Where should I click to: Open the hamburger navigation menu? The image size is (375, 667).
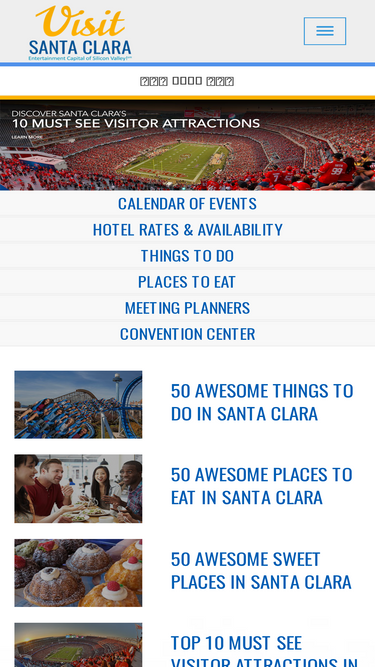325,31
